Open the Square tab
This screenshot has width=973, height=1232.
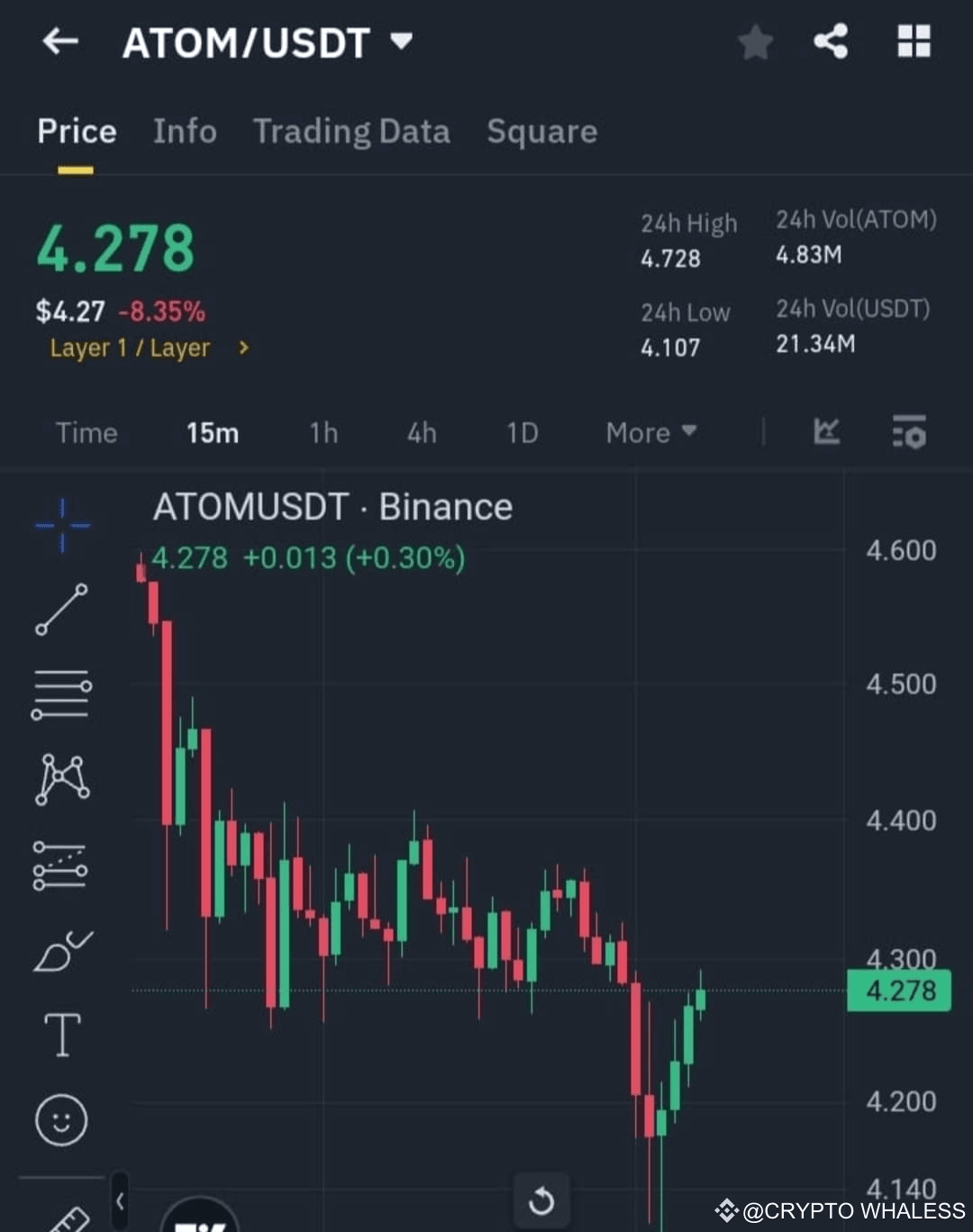541,131
